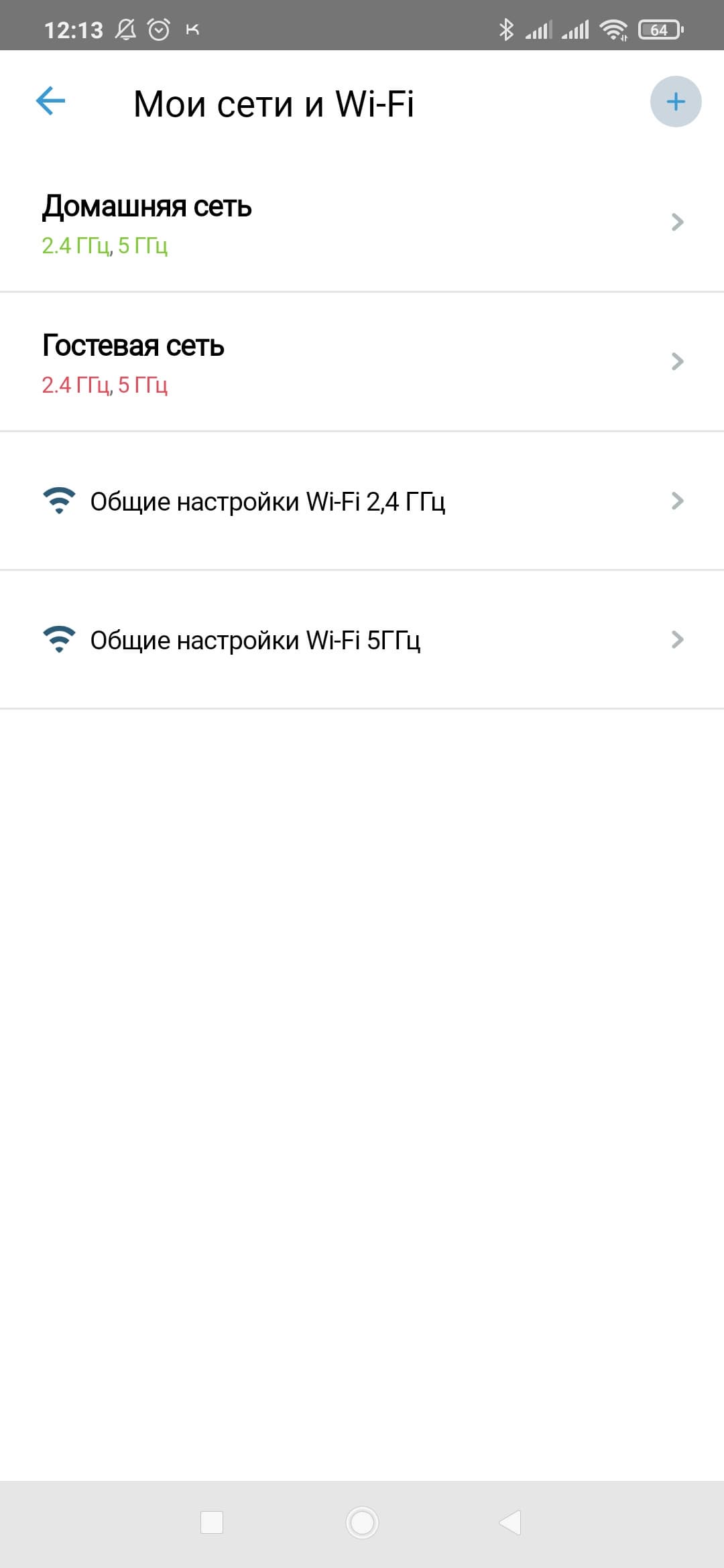Show recent apps via the square button
724x1568 pixels.
tap(212, 1522)
